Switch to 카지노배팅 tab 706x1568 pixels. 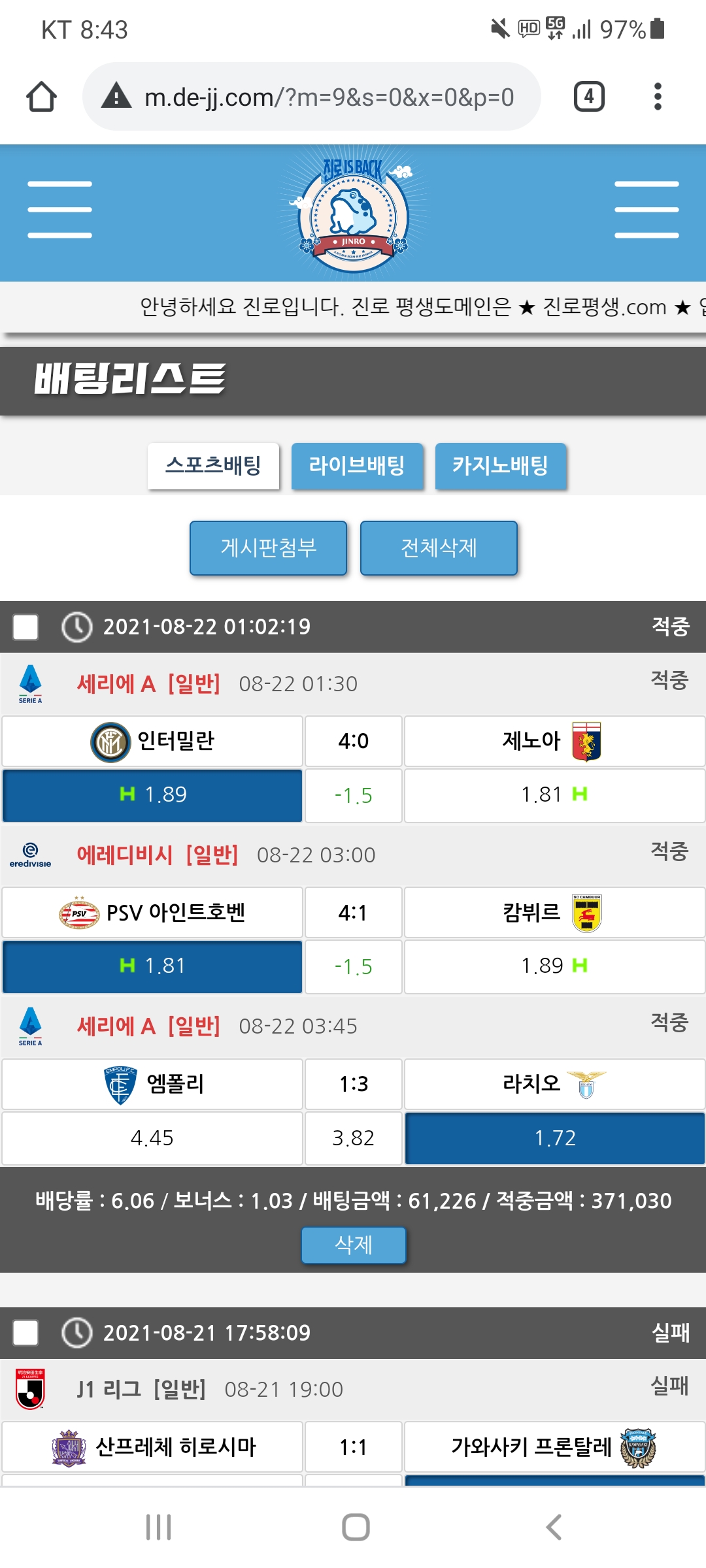click(500, 466)
